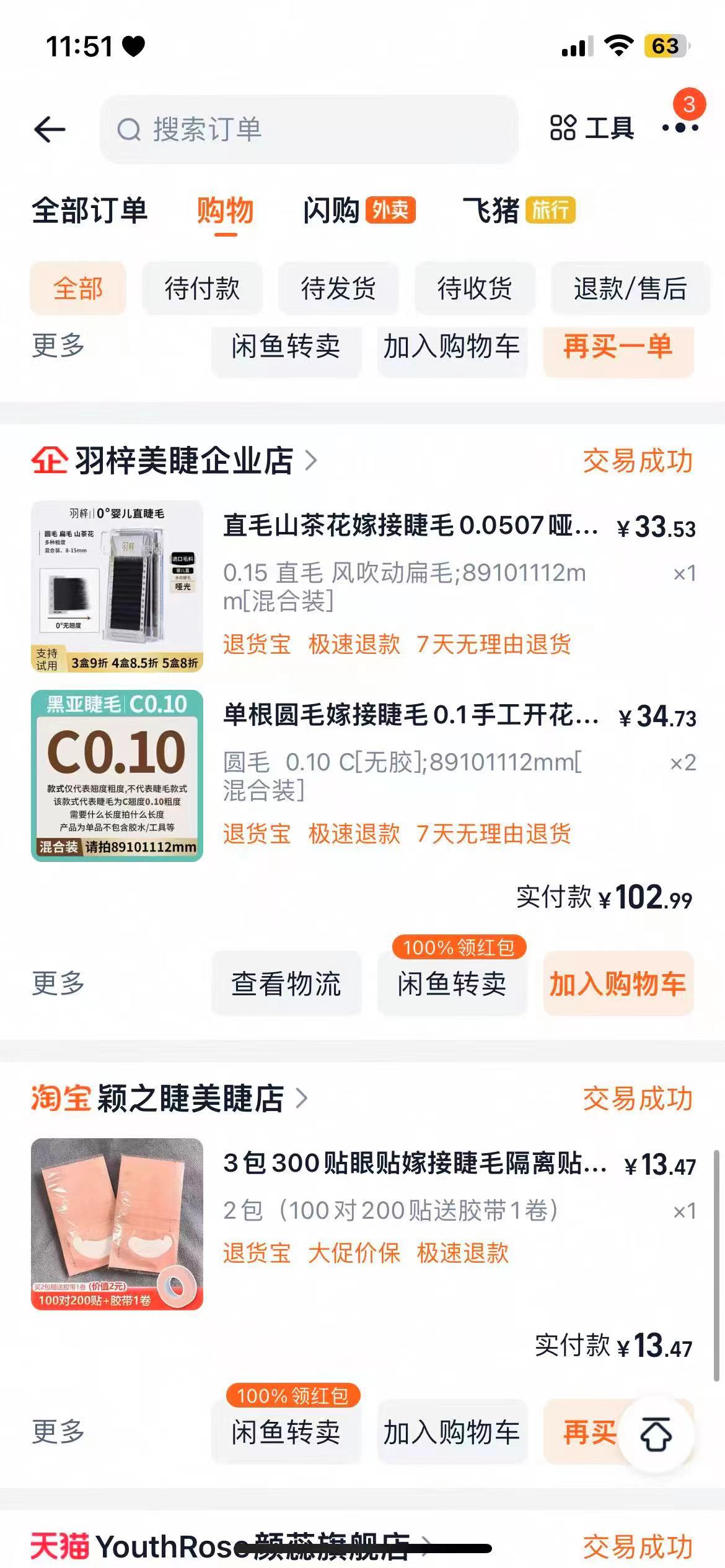Switch to the 闪购 外卖 tab

[358, 211]
